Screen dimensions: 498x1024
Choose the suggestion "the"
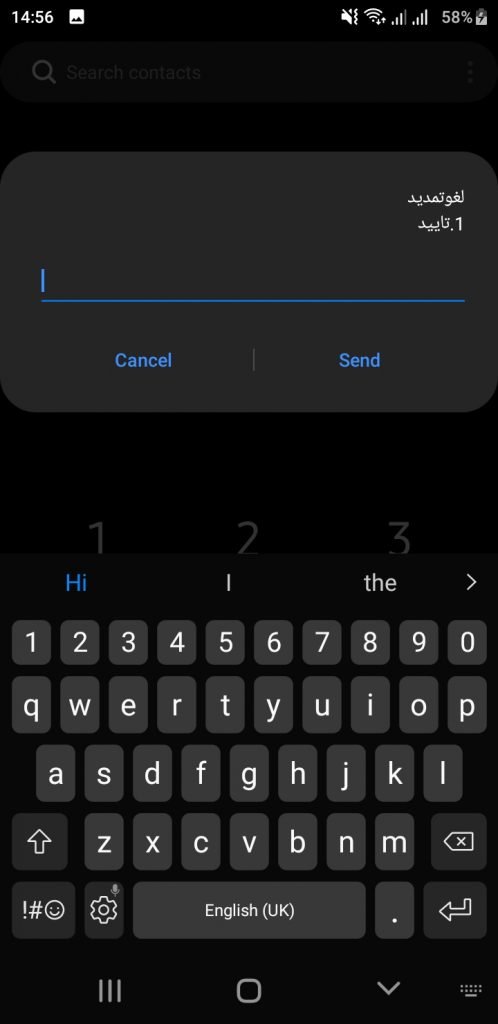pyautogui.click(x=380, y=582)
